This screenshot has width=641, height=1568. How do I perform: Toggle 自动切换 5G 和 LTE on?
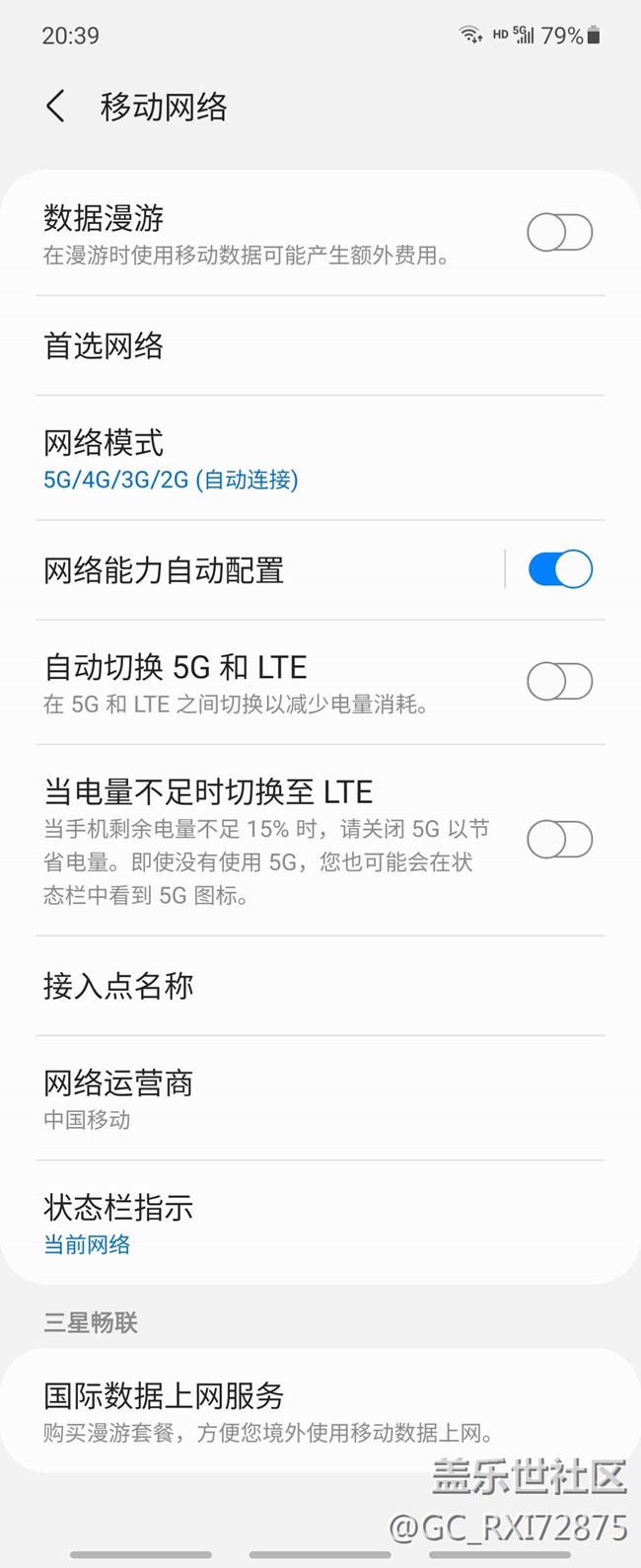point(559,681)
